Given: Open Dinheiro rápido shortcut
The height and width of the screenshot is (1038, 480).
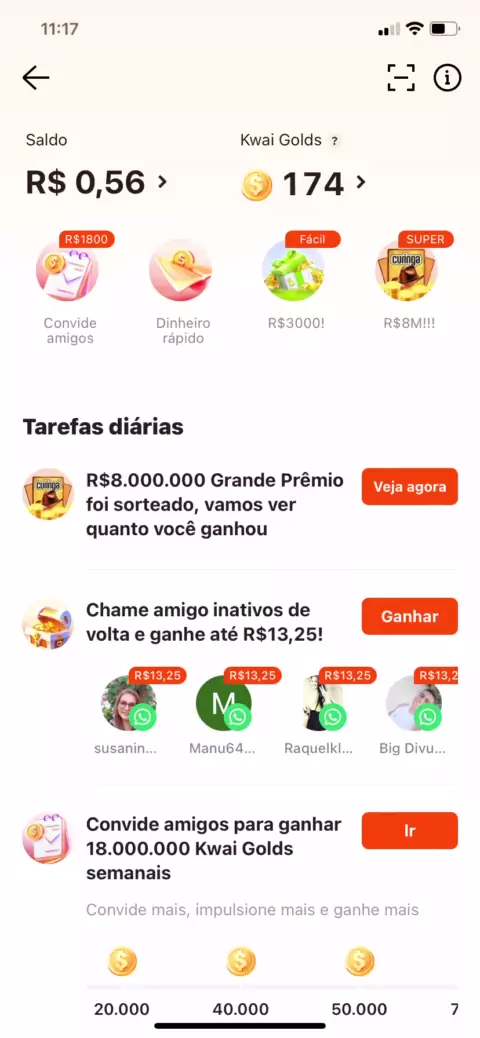Looking at the screenshot, I should point(182,291).
